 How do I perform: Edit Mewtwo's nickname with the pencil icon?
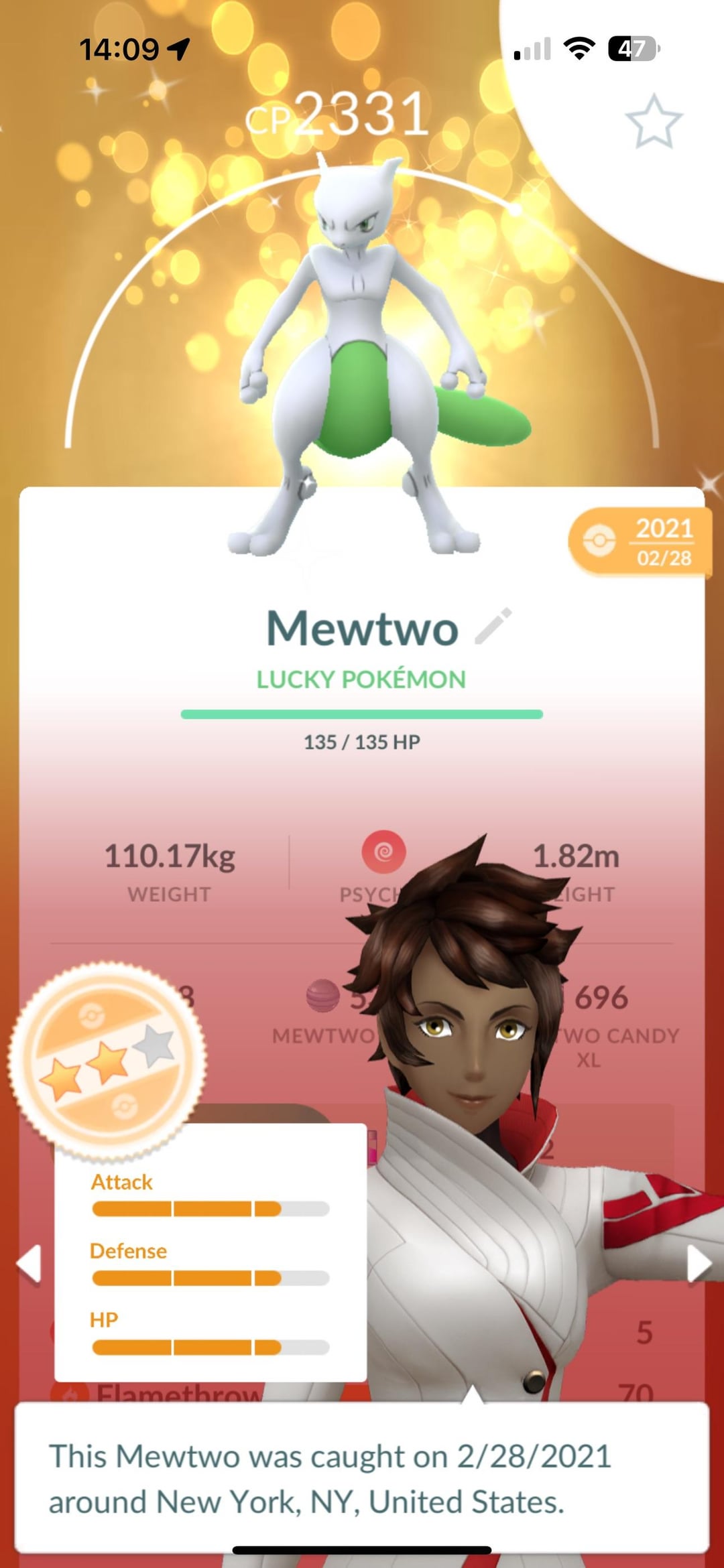493,627
